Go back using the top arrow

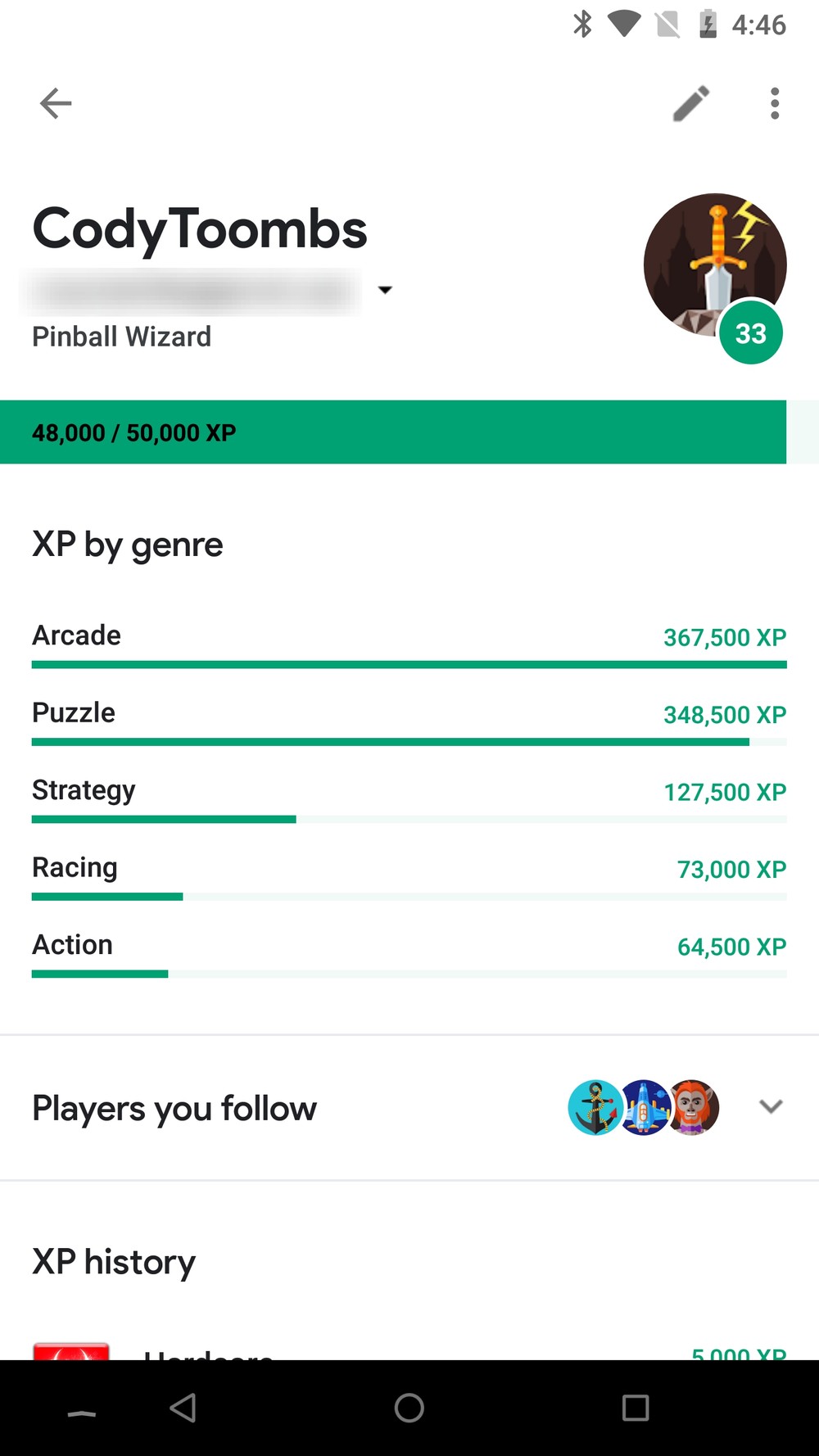[x=56, y=104]
